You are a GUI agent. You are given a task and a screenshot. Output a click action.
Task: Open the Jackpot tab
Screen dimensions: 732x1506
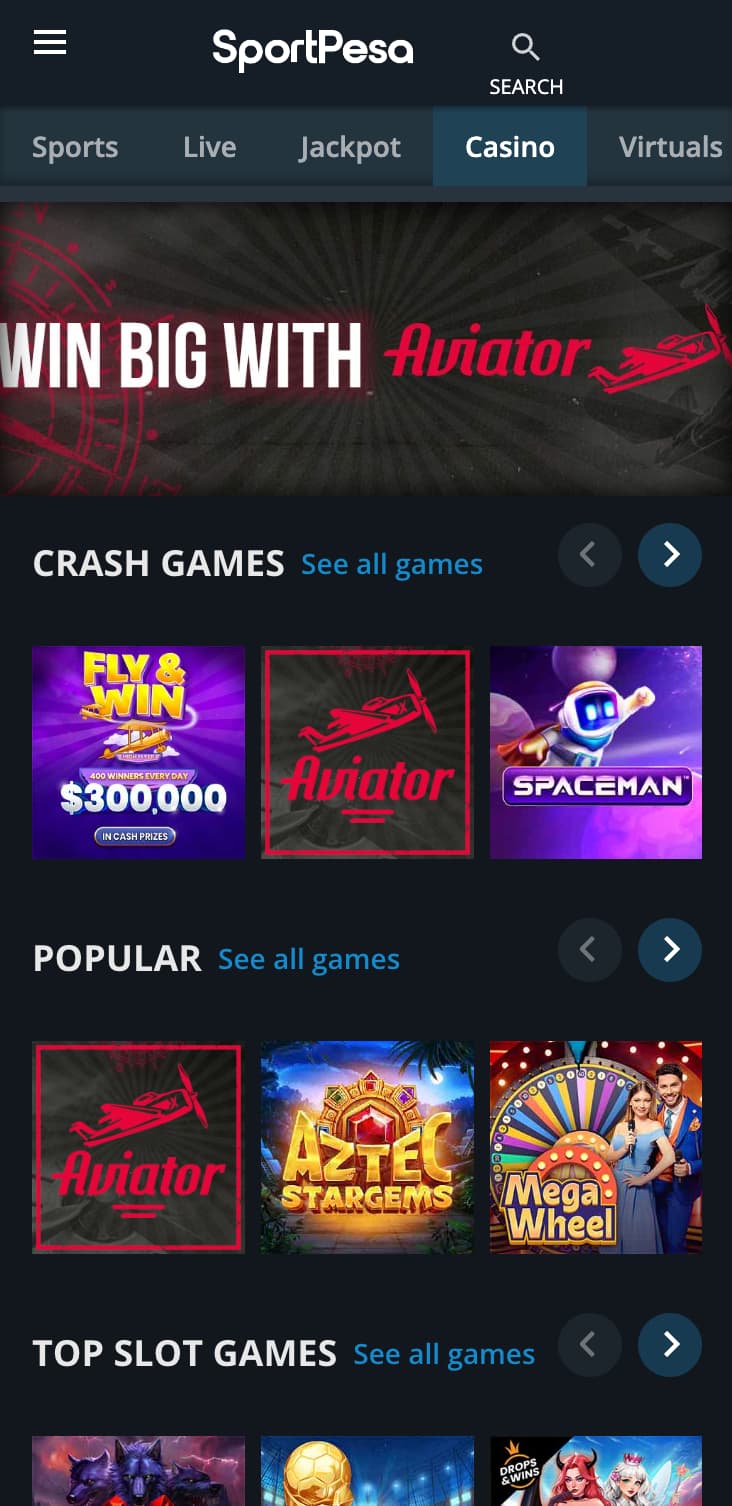[350, 147]
